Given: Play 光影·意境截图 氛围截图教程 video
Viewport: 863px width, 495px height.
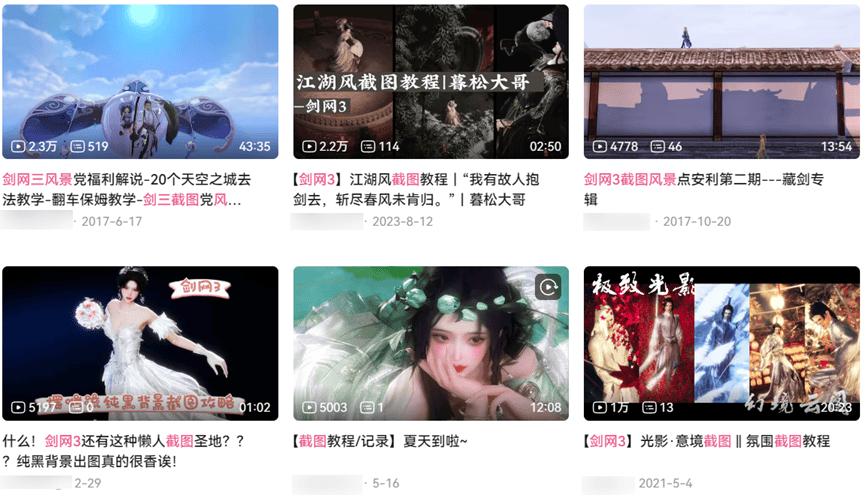Looking at the screenshot, I should pyautogui.click(x=721, y=342).
